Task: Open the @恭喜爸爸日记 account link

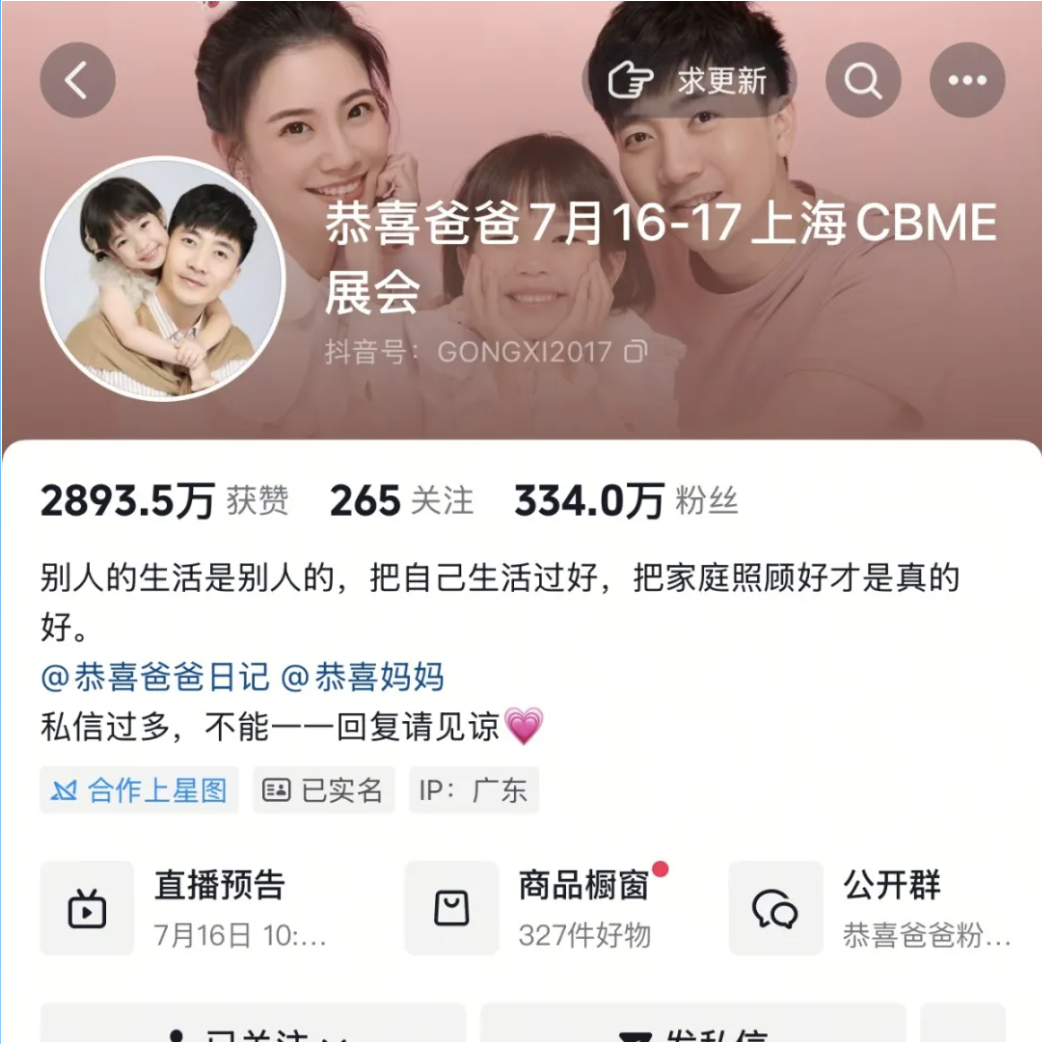Action: coord(155,677)
